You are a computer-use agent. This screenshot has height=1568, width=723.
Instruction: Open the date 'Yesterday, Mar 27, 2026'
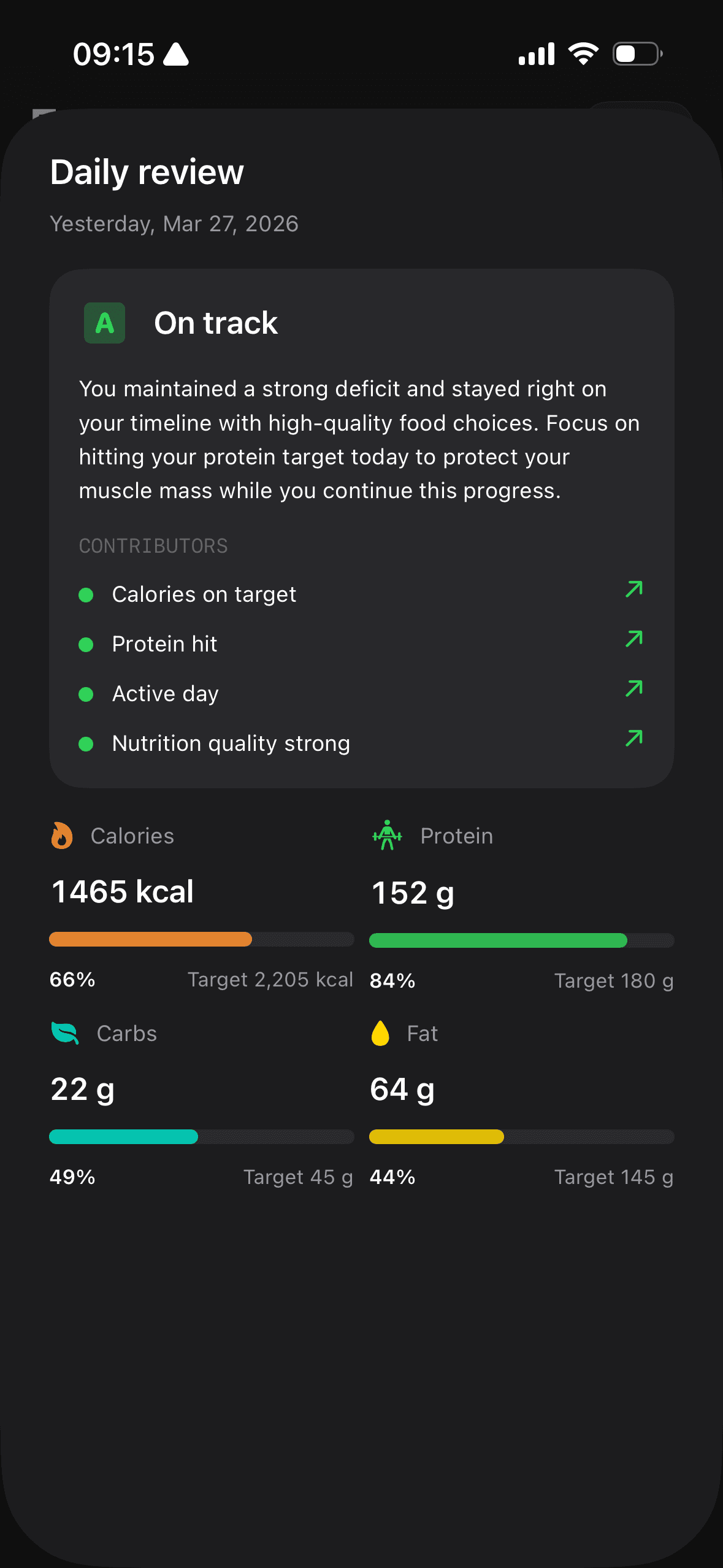pos(174,223)
